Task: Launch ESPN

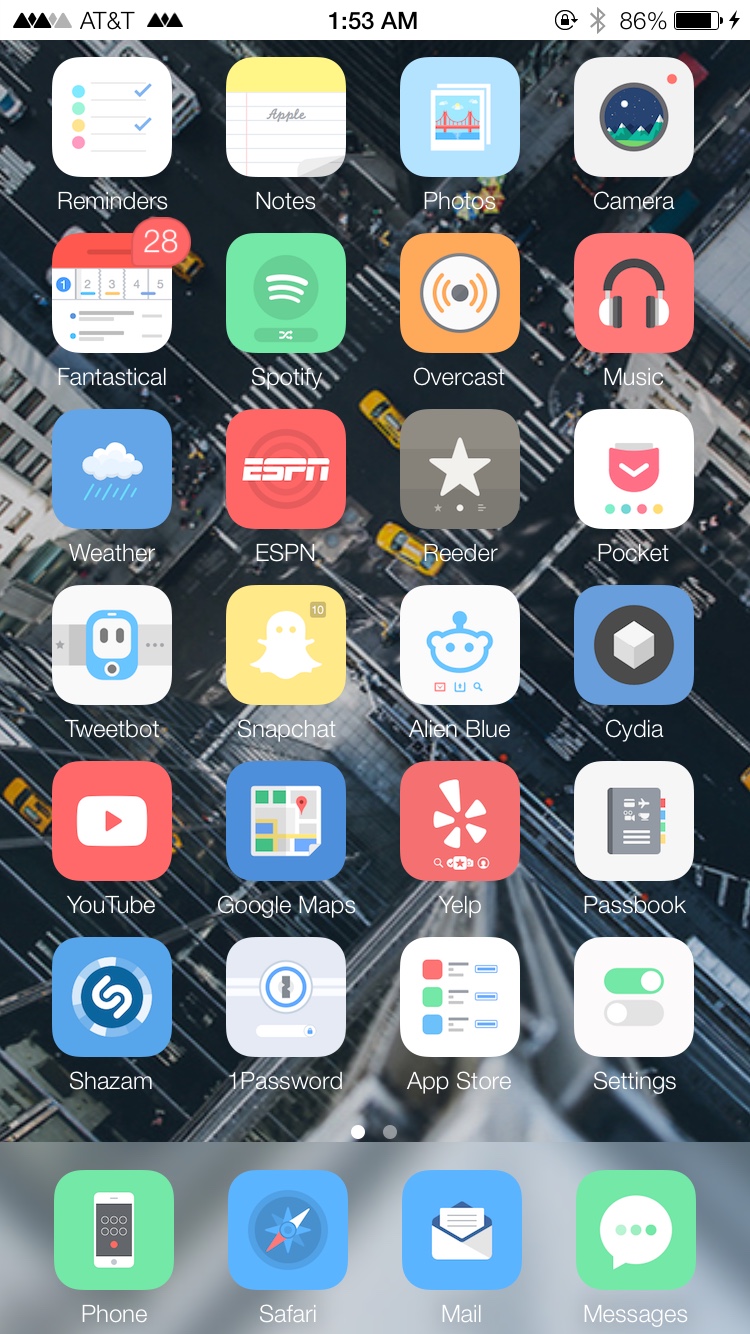Action: [286, 469]
